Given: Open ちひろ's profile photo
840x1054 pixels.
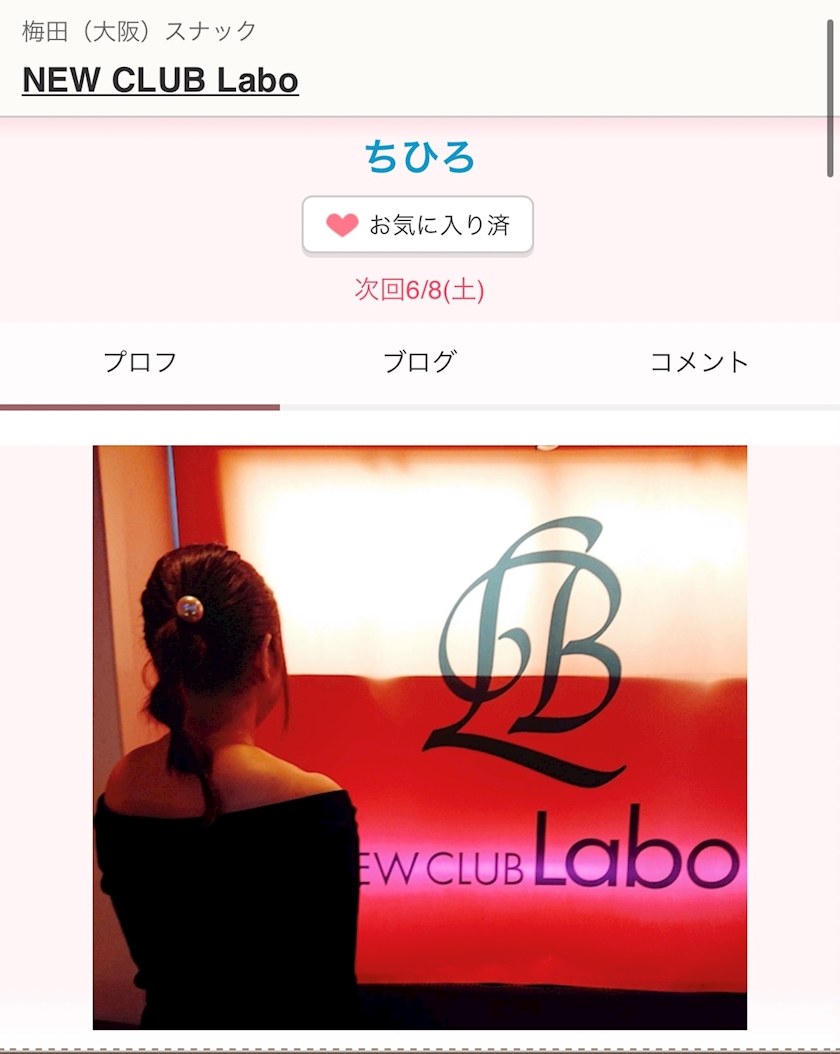Looking at the screenshot, I should (420, 737).
